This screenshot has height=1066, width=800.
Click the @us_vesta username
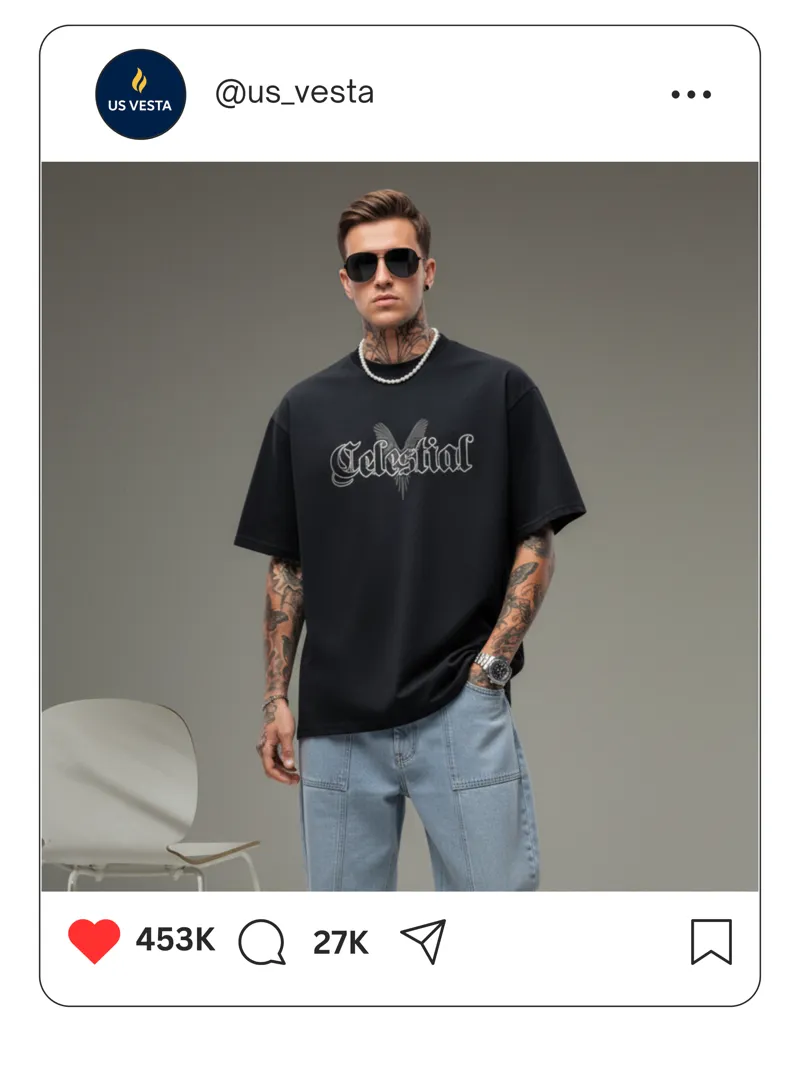[296, 93]
